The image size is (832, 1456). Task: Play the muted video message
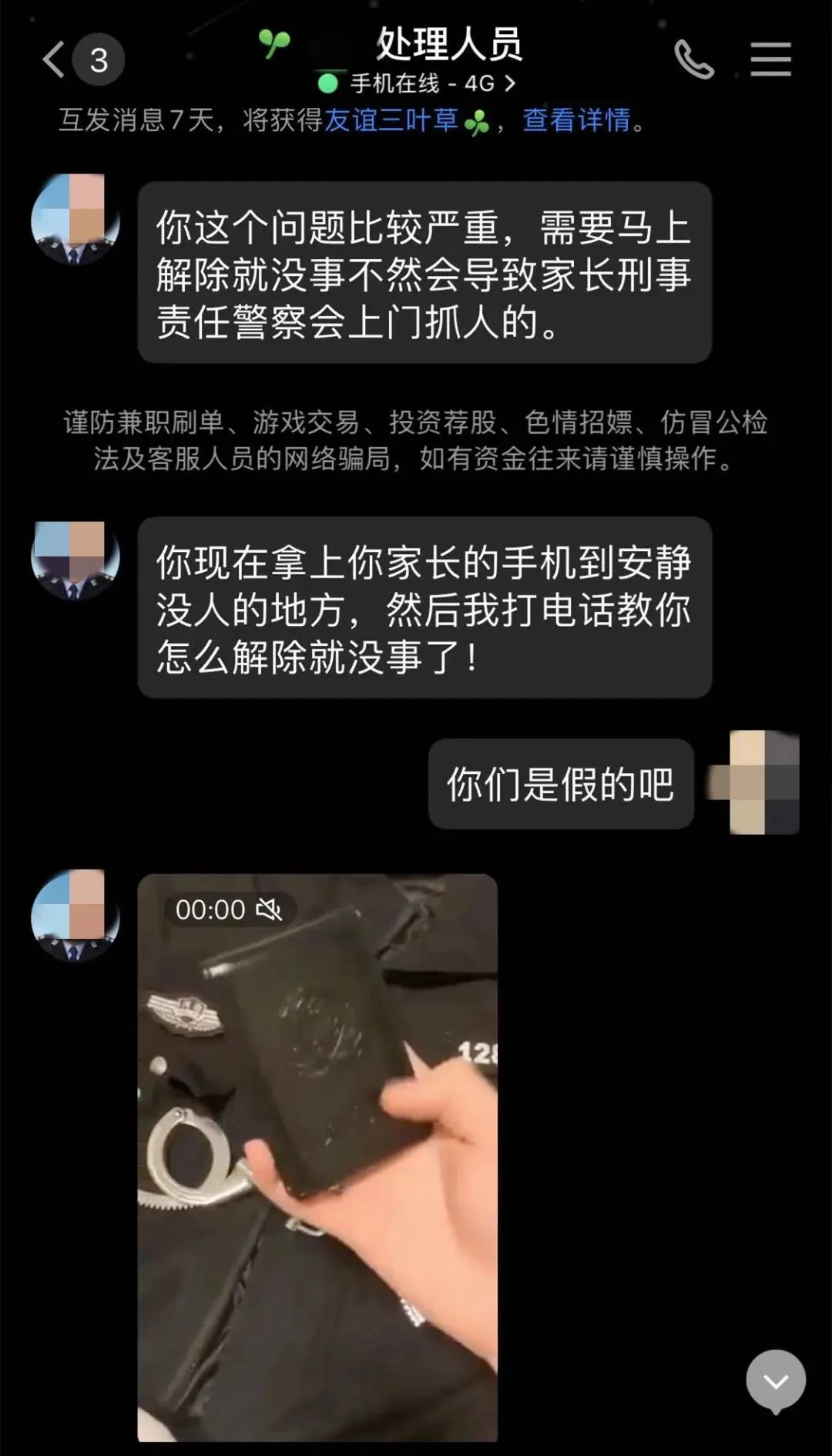(317, 1156)
